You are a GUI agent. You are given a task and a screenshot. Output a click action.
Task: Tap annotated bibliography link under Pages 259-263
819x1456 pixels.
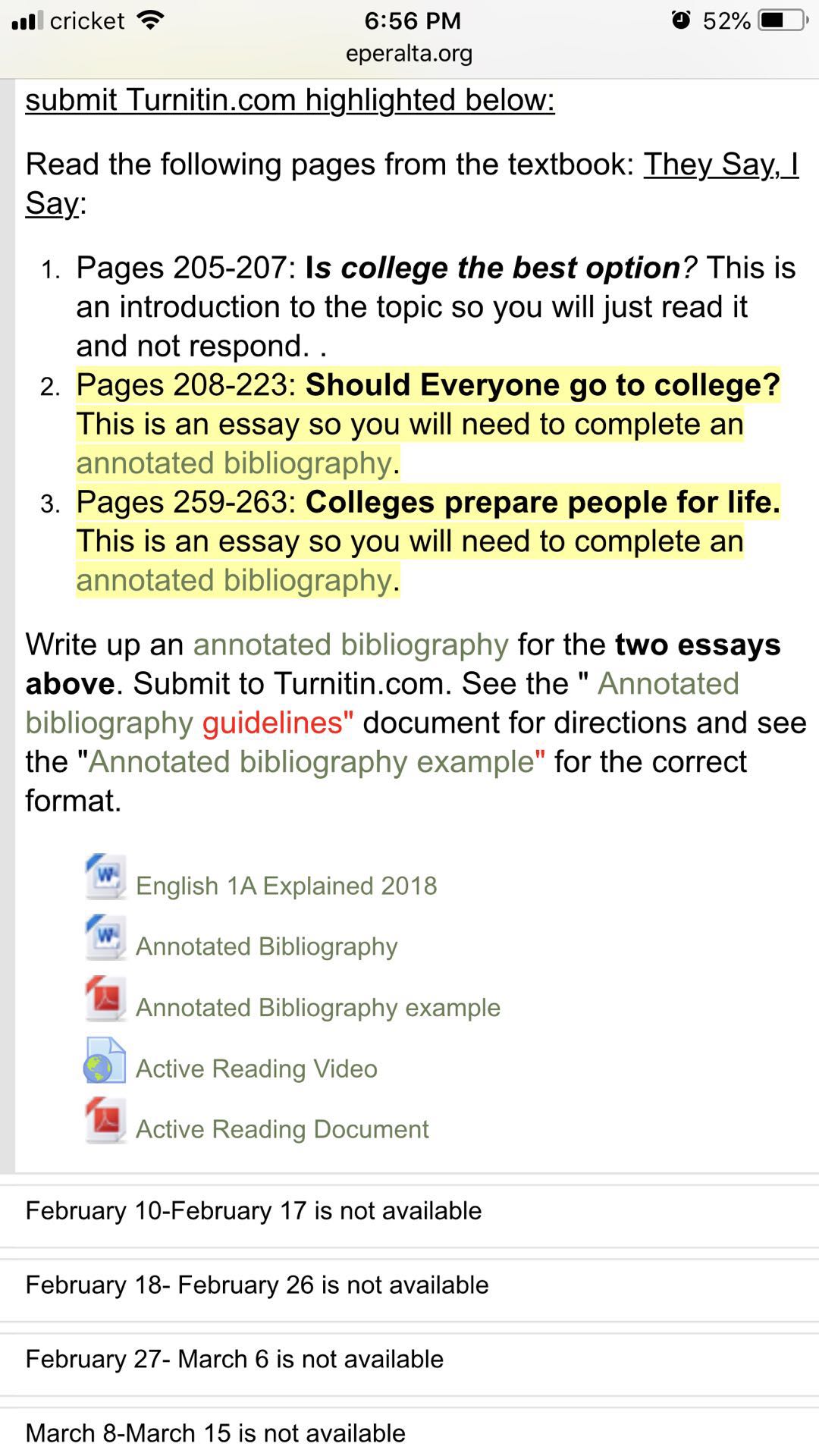click(234, 581)
